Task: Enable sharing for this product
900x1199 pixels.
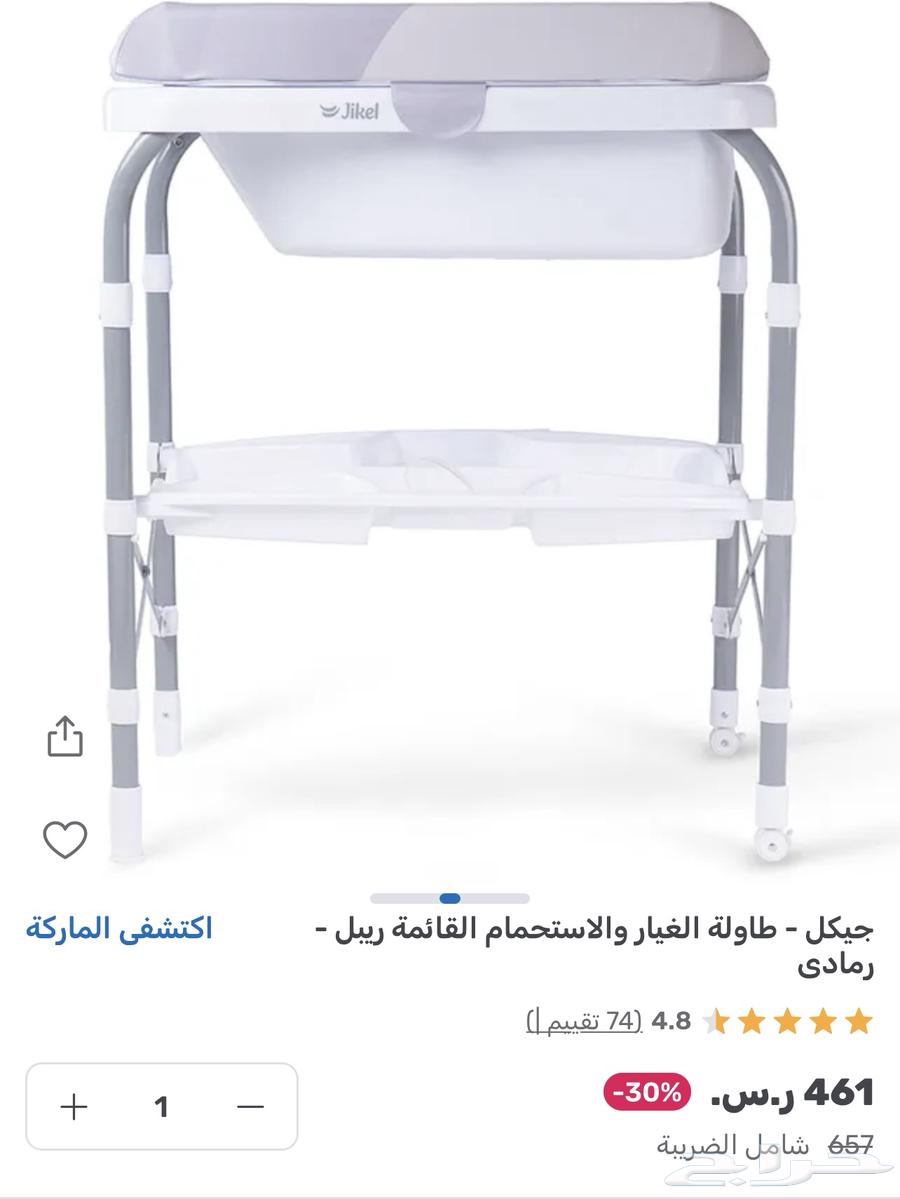Action: click(63, 735)
